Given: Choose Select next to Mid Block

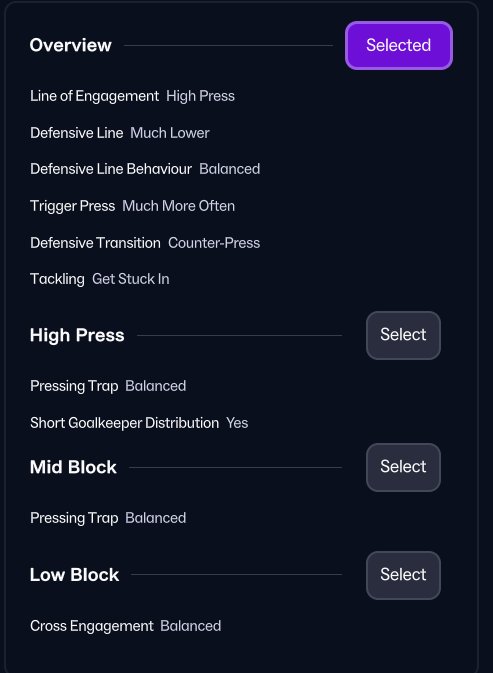Looking at the screenshot, I should tap(403, 467).
